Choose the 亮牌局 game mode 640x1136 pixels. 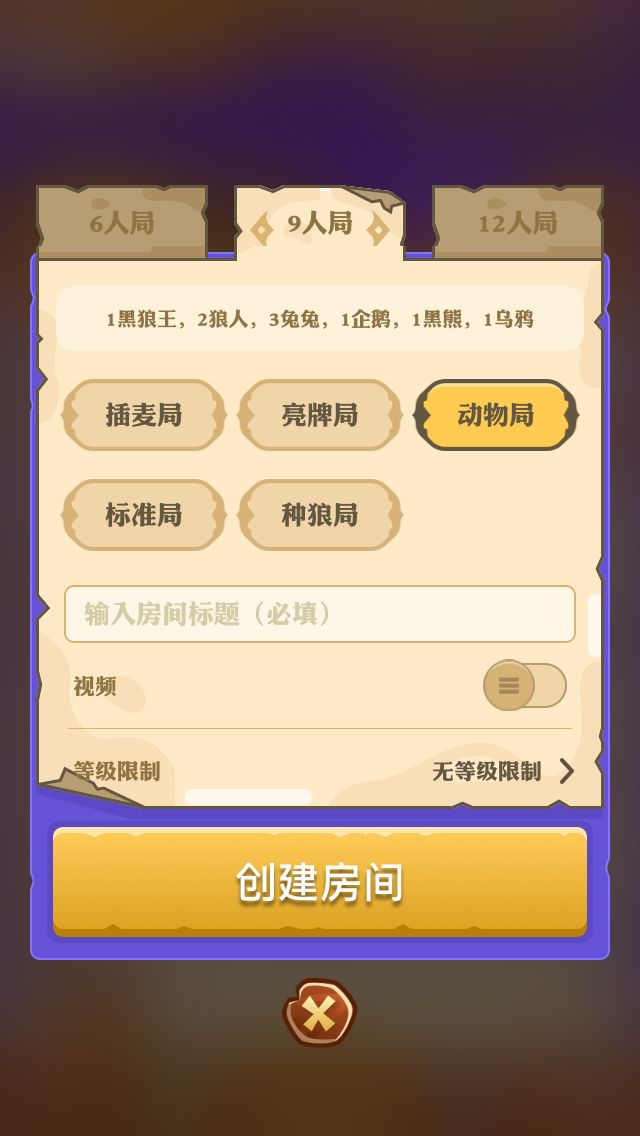click(320, 415)
